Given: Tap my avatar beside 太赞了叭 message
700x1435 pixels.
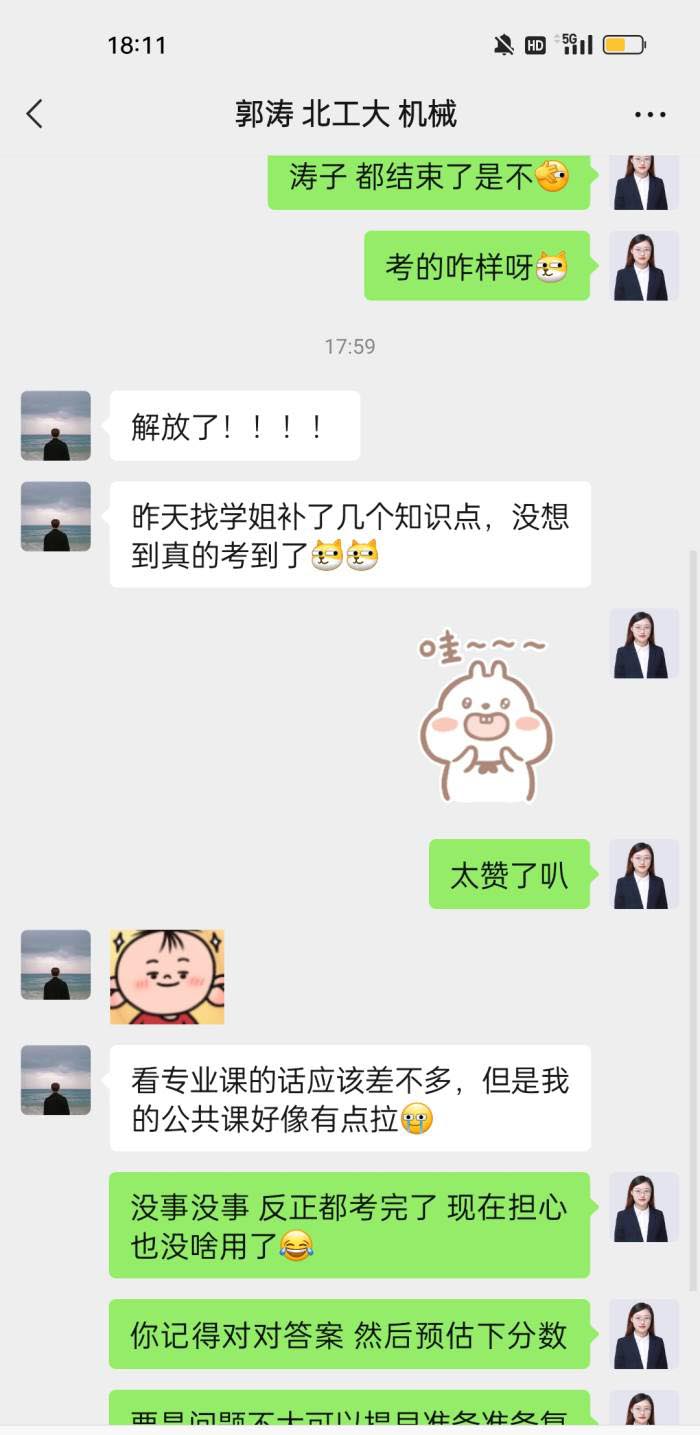Looking at the screenshot, I should (644, 874).
